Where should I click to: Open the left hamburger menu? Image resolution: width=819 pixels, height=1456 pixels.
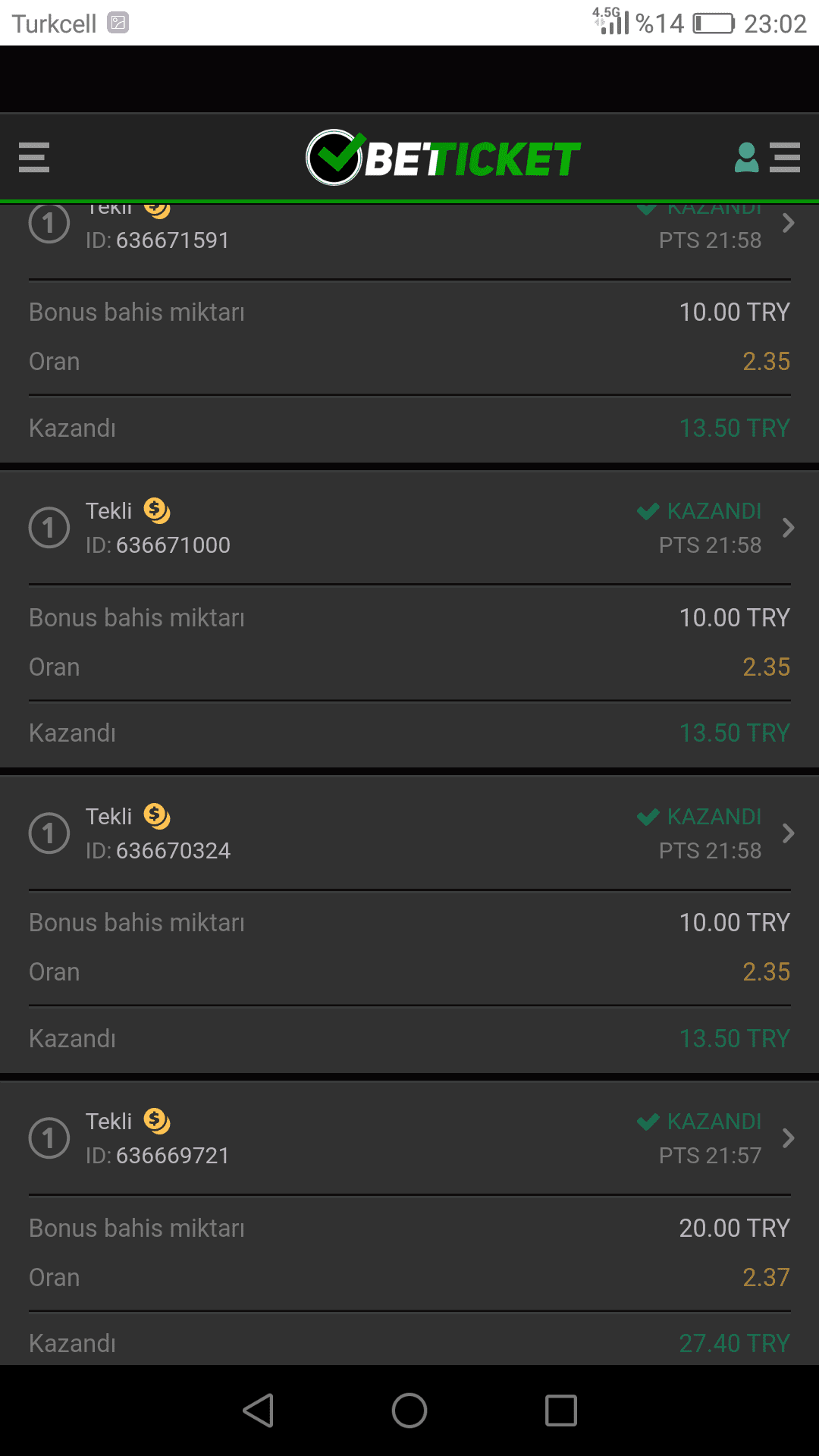pyautogui.click(x=34, y=158)
